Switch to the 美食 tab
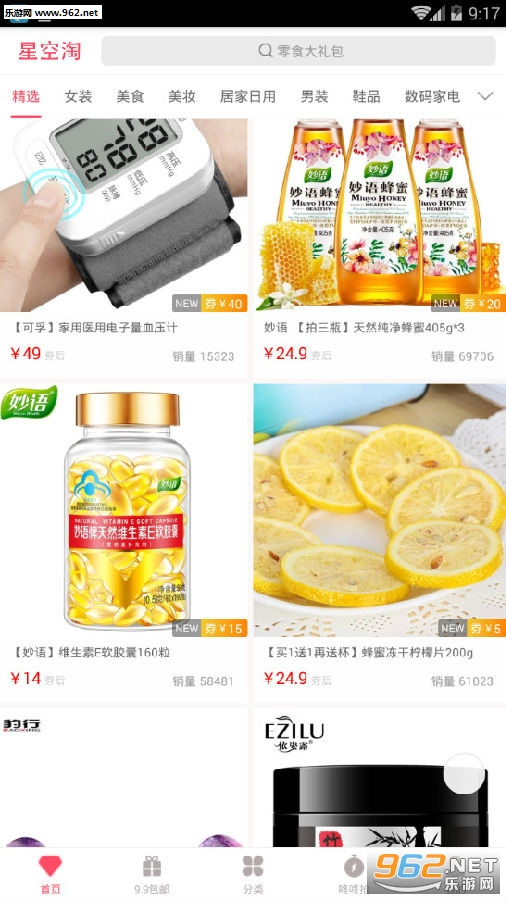506x900 pixels. (x=130, y=96)
